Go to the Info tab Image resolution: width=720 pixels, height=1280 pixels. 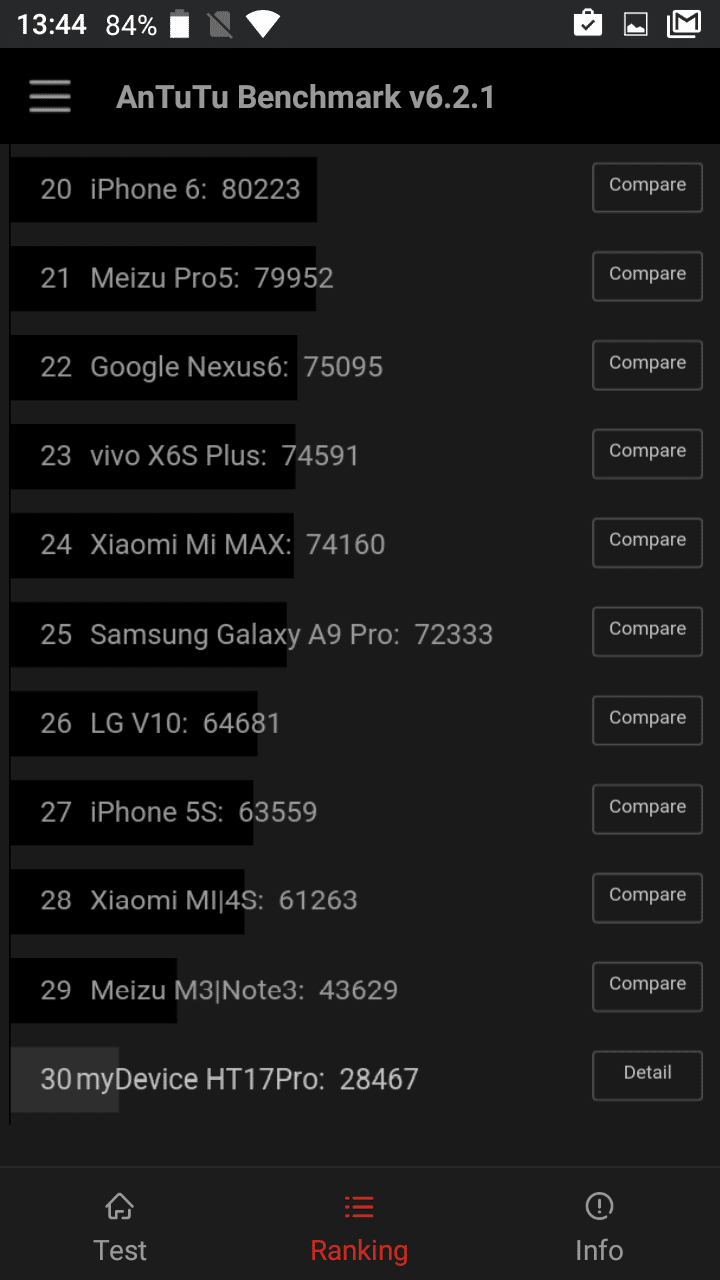(x=599, y=1226)
